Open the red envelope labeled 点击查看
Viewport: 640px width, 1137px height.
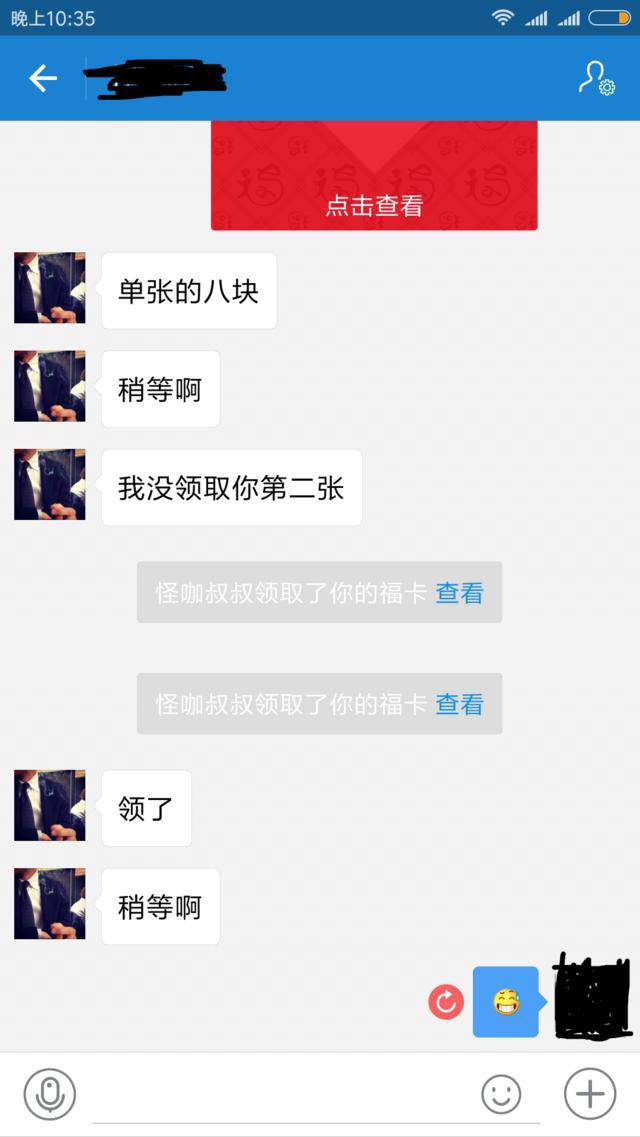coord(374,176)
